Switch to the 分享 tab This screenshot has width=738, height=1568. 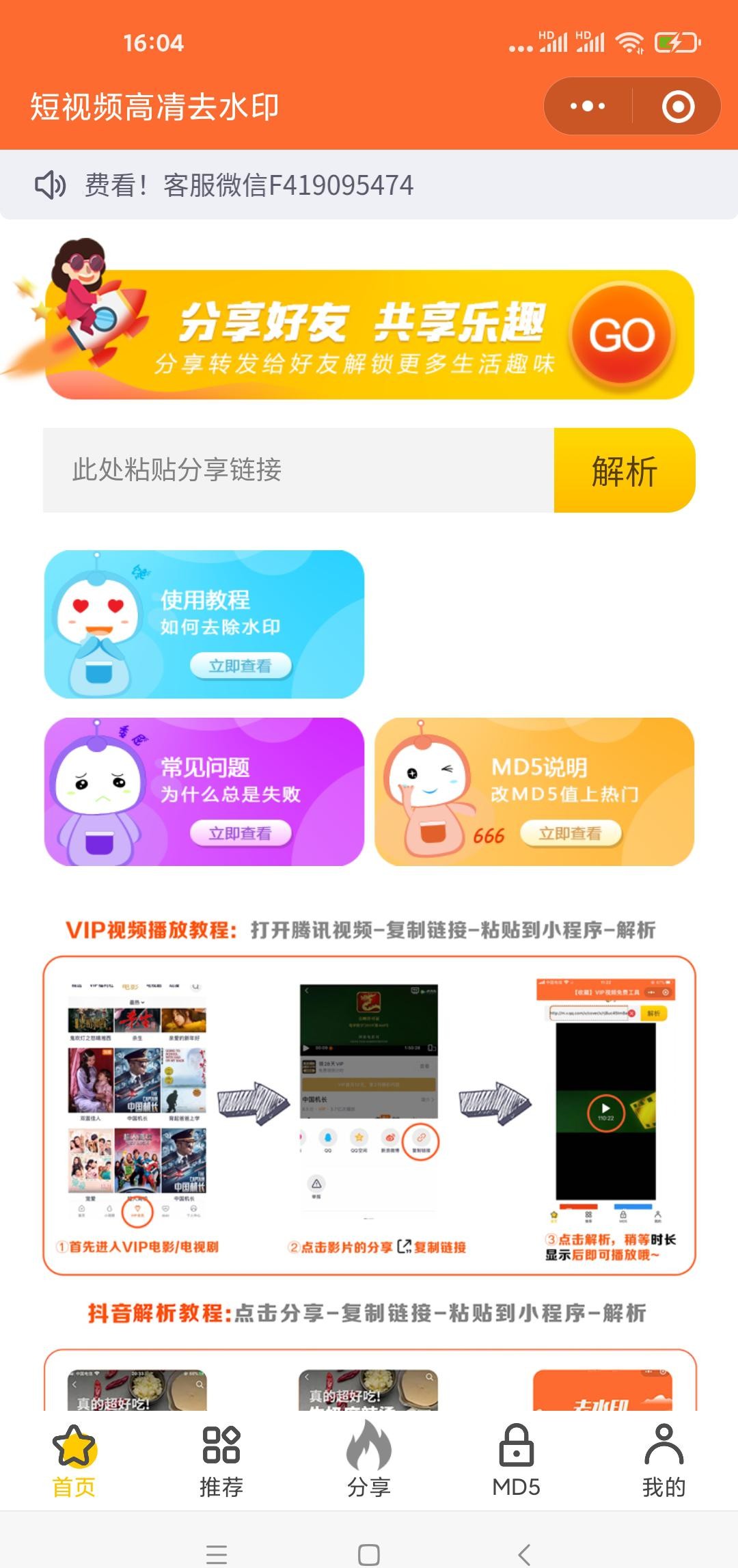(369, 1460)
